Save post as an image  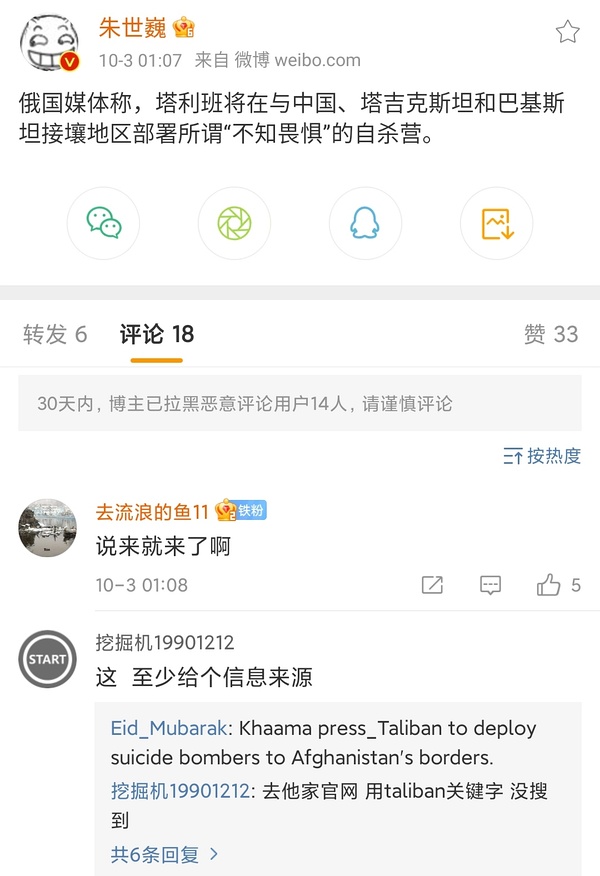click(x=496, y=223)
